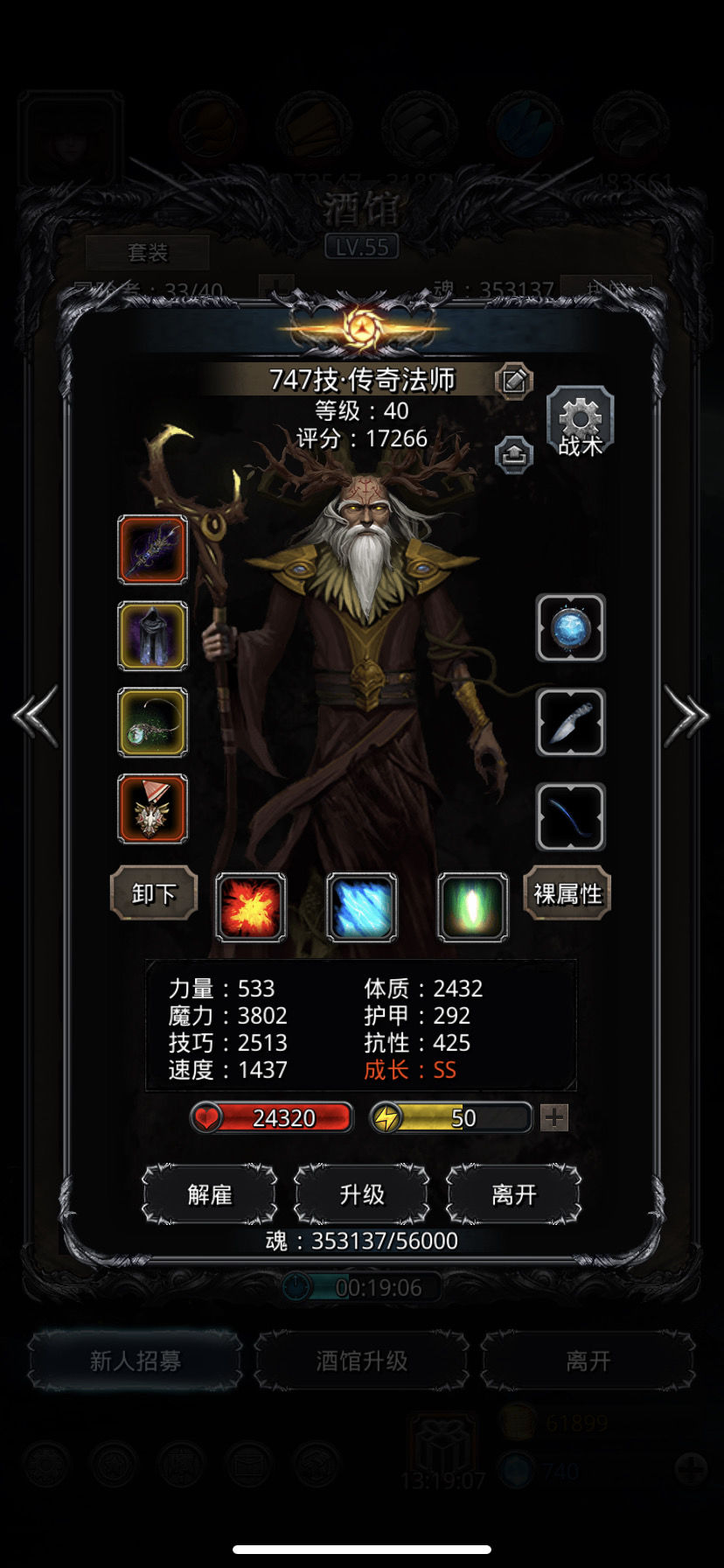Tap 卸下 to unequip all gear
The height and width of the screenshot is (1568, 724).
[x=154, y=893]
